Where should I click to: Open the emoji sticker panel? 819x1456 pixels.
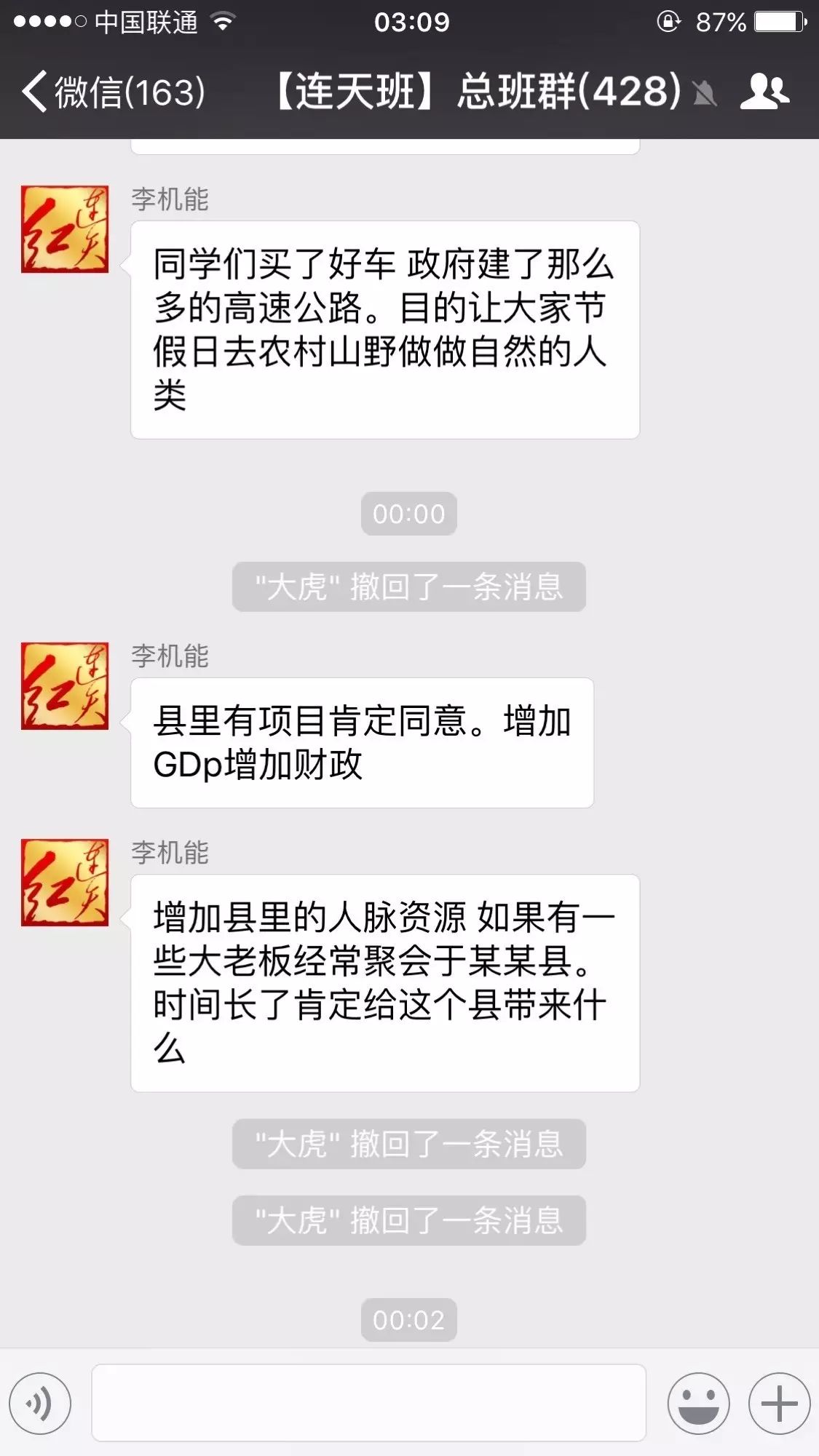point(698,1403)
